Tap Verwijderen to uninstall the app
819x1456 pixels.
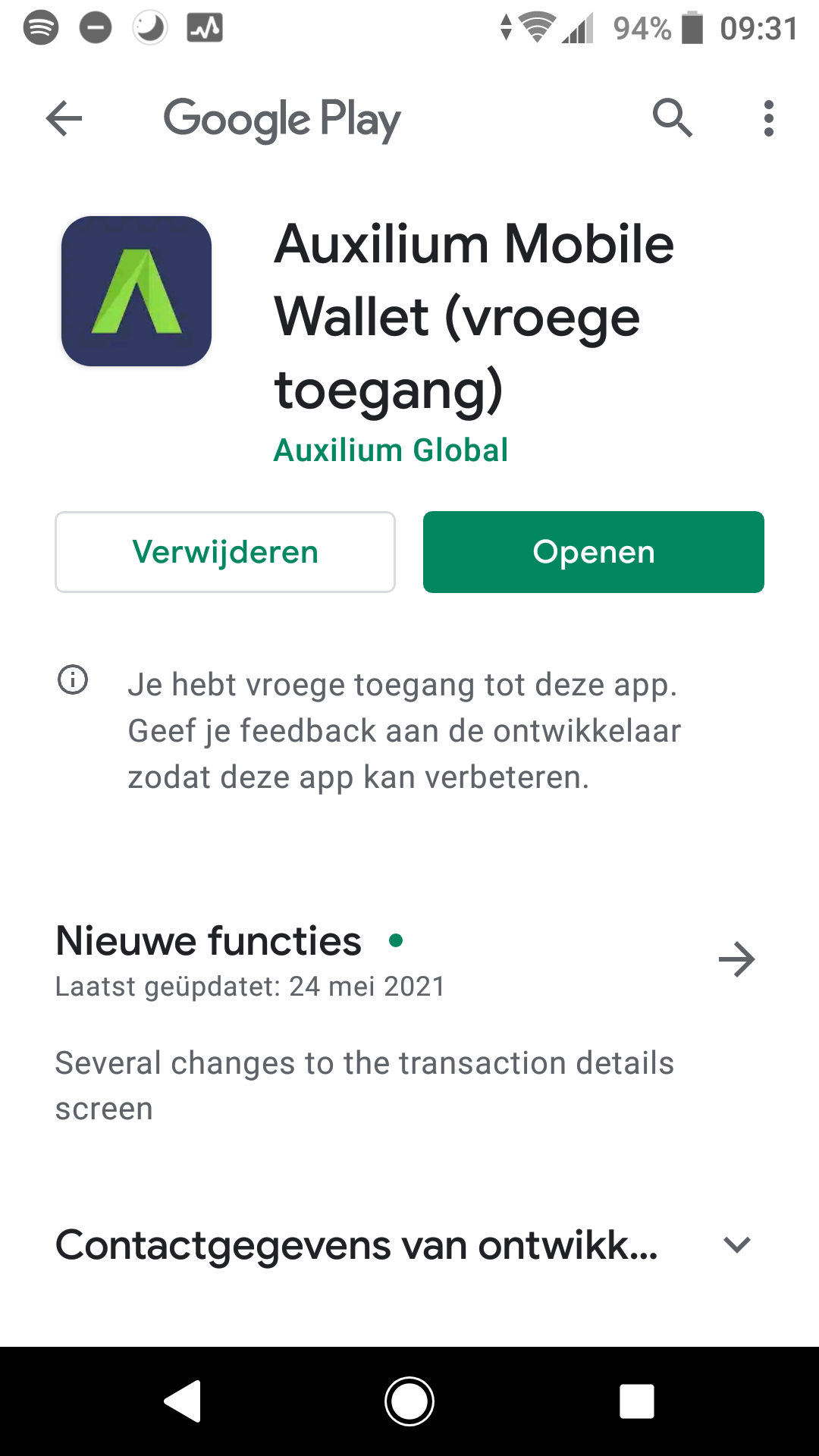[x=225, y=552]
